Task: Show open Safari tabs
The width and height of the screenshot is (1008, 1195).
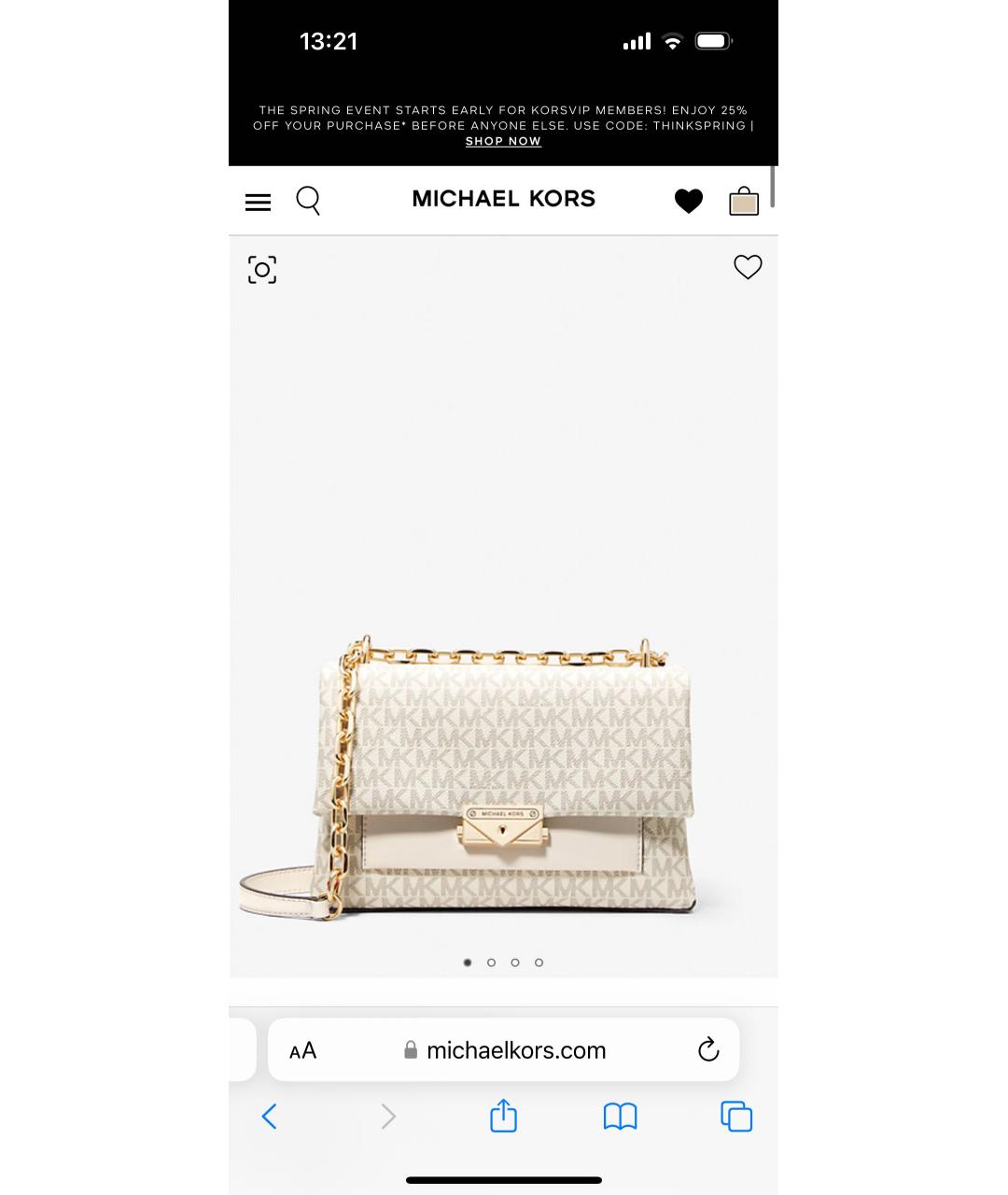Action: [736, 1117]
